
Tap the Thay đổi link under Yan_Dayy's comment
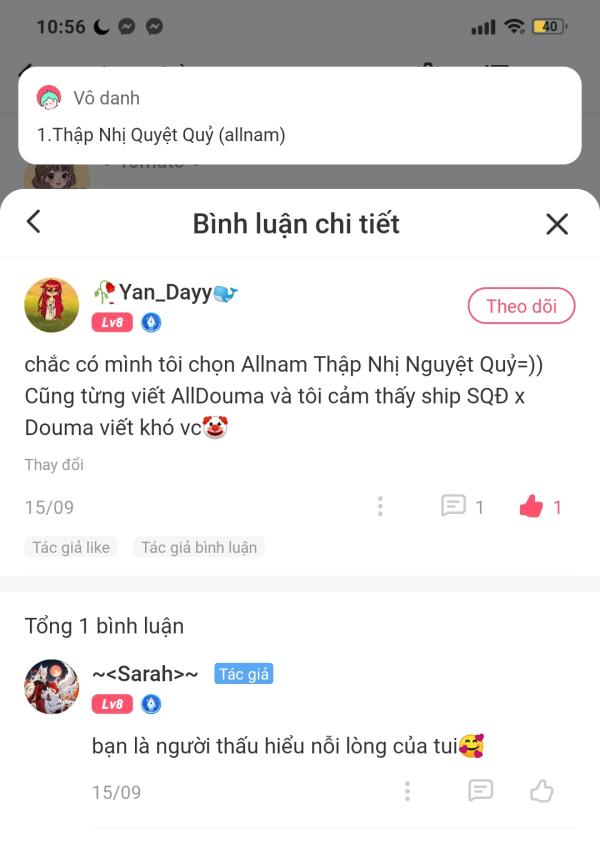54,464
